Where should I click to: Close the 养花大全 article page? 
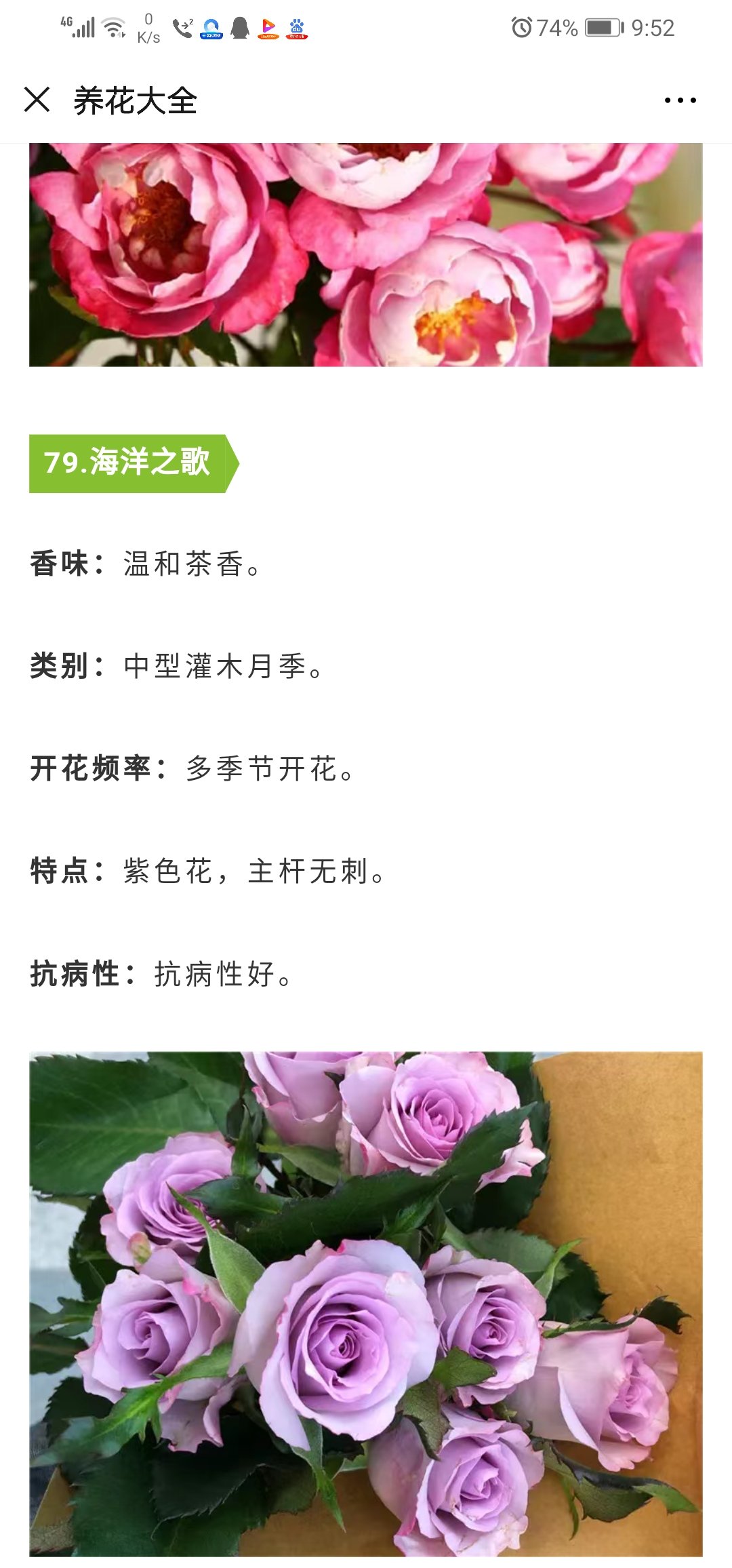point(37,100)
